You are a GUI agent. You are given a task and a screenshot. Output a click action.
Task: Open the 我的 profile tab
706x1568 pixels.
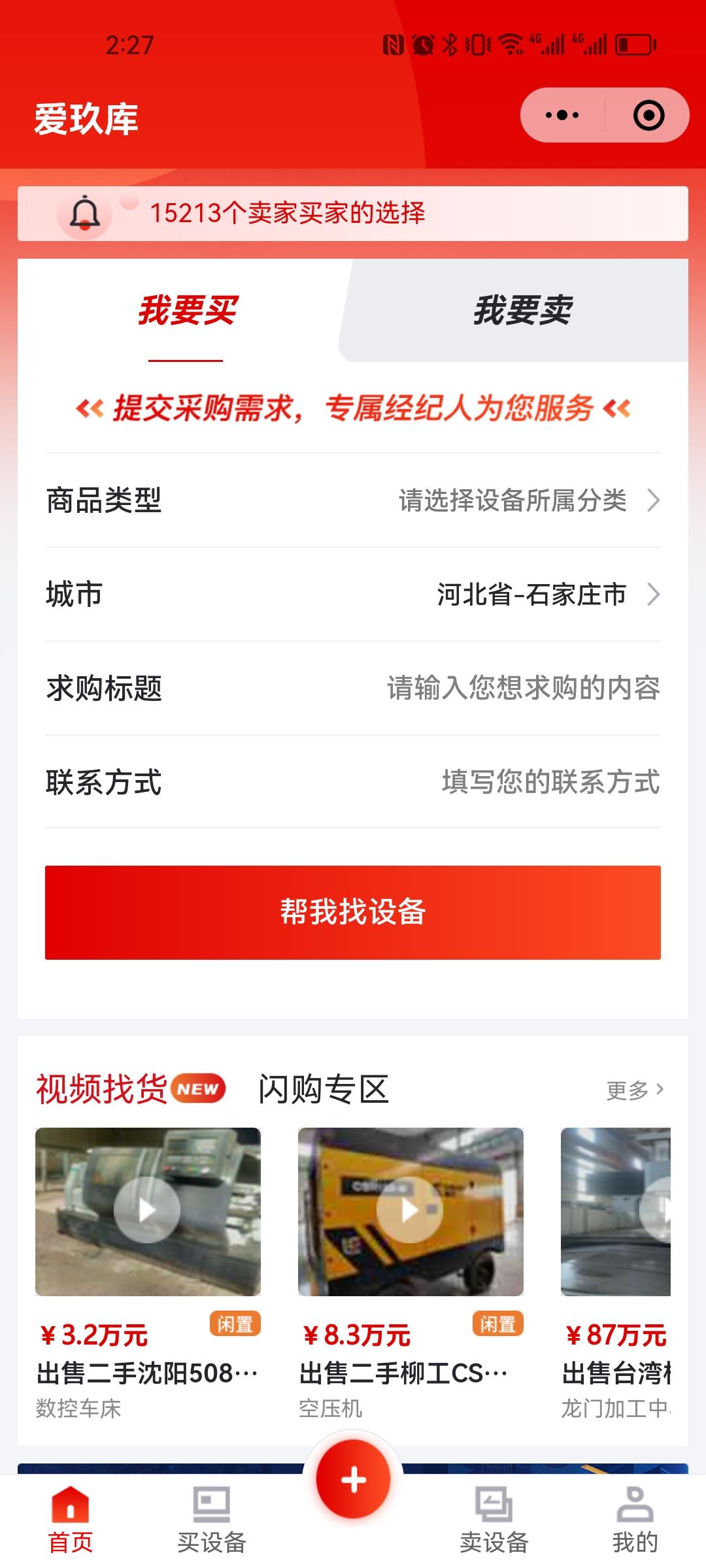(x=634, y=1520)
